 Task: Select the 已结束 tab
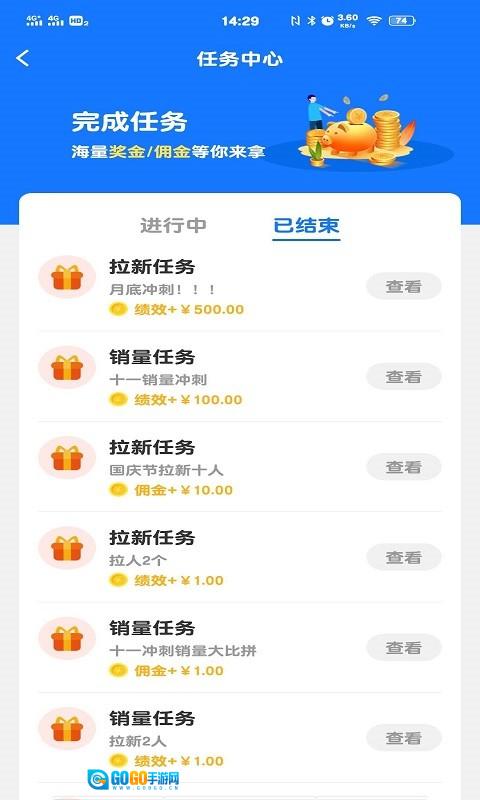click(x=306, y=225)
